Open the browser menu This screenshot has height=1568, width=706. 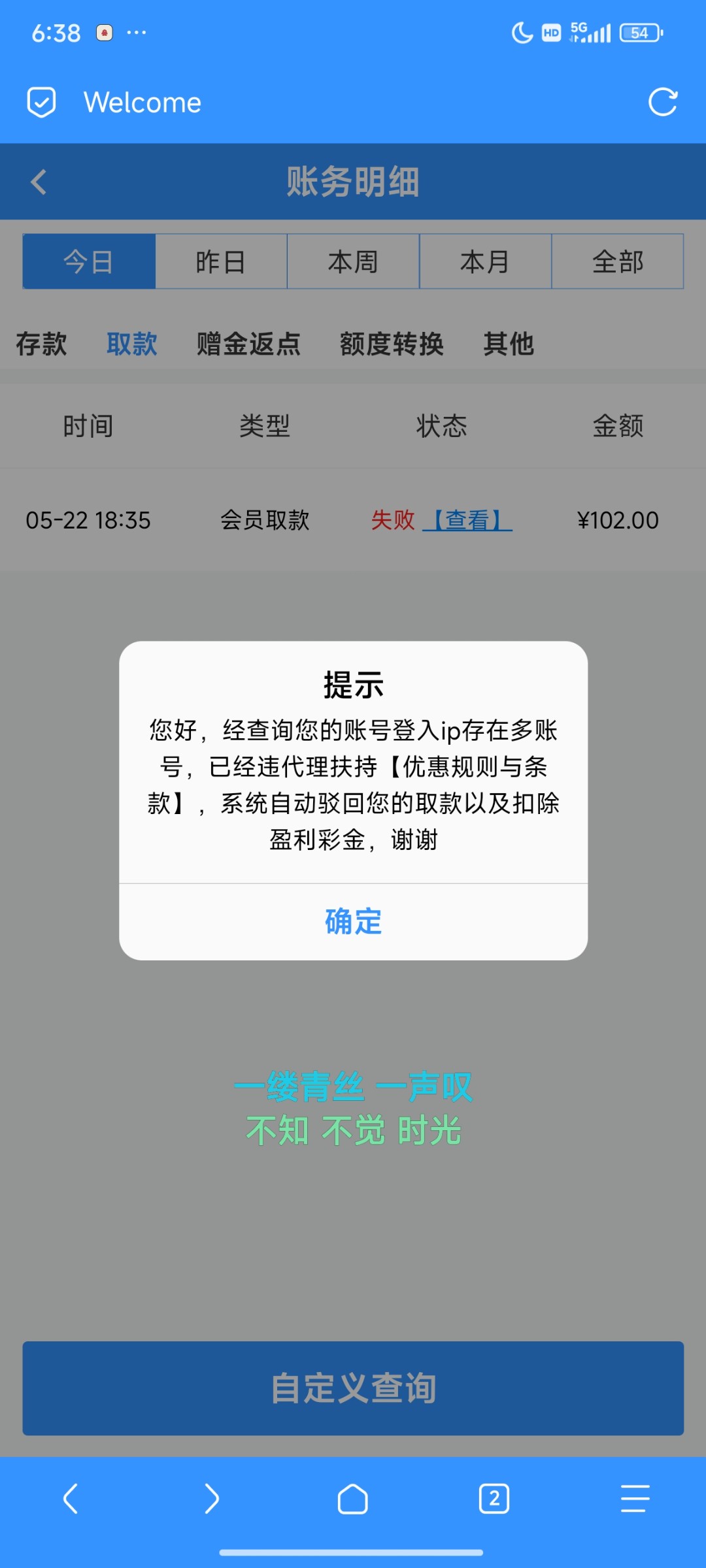coord(635,1499)
